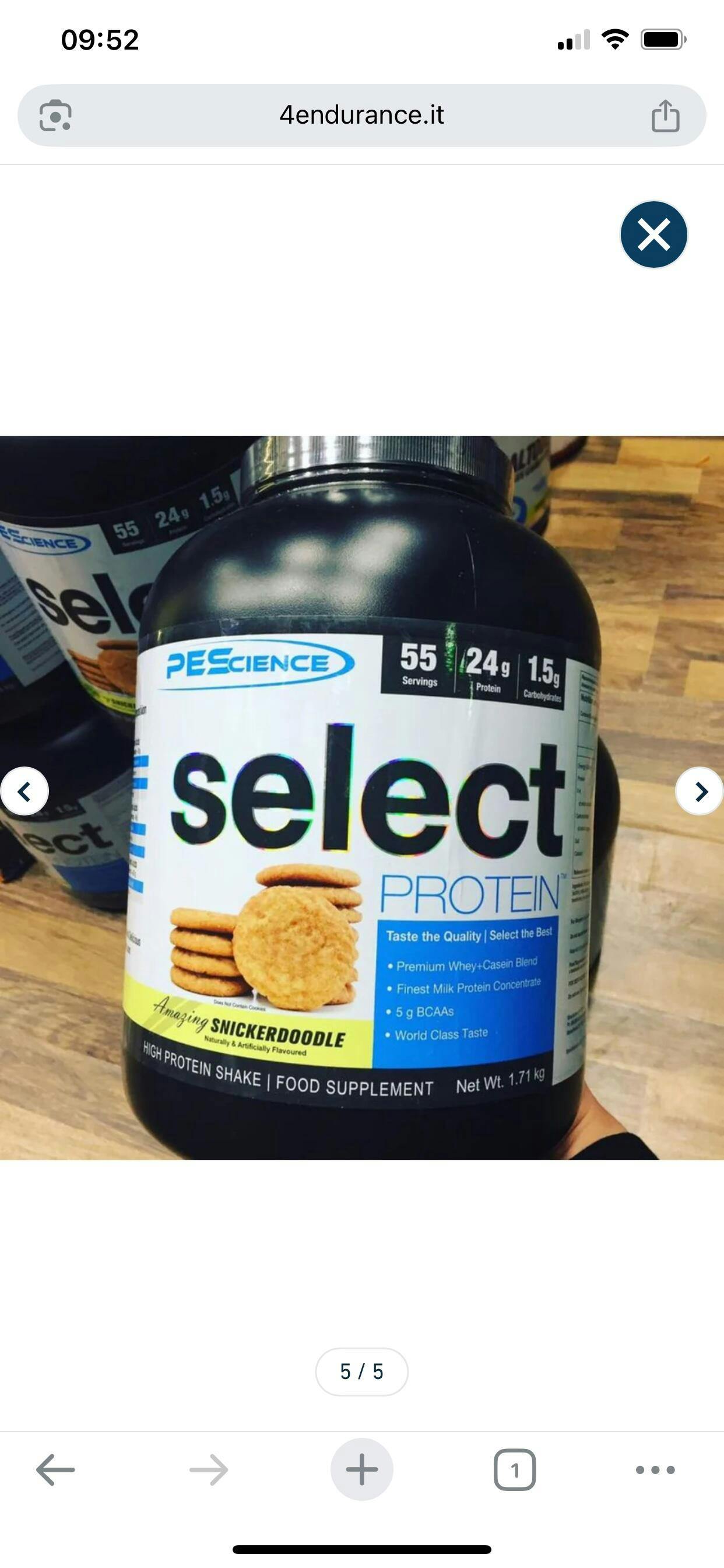
Task: Go back to the previous page
Action: click(55, 1469)
